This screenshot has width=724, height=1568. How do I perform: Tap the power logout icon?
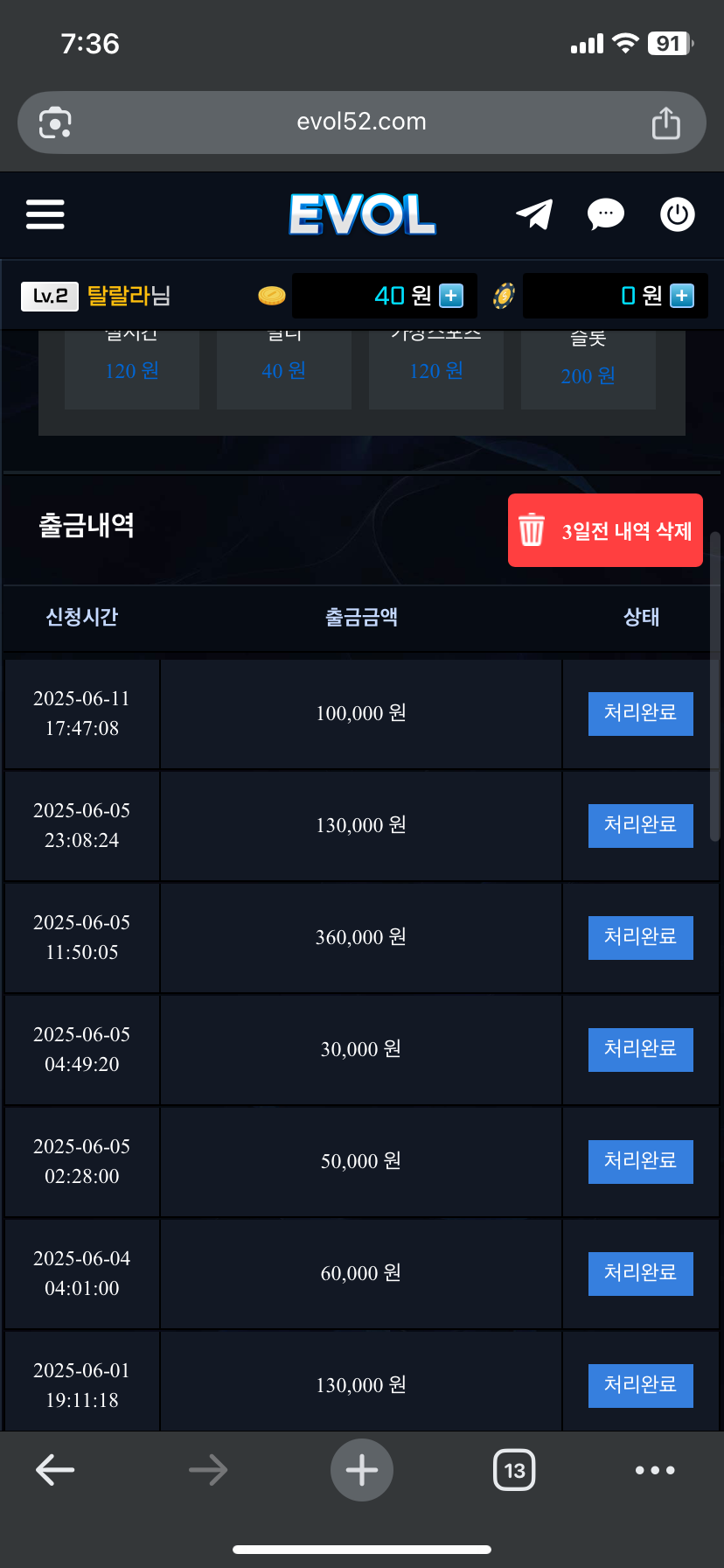(677, 214)
